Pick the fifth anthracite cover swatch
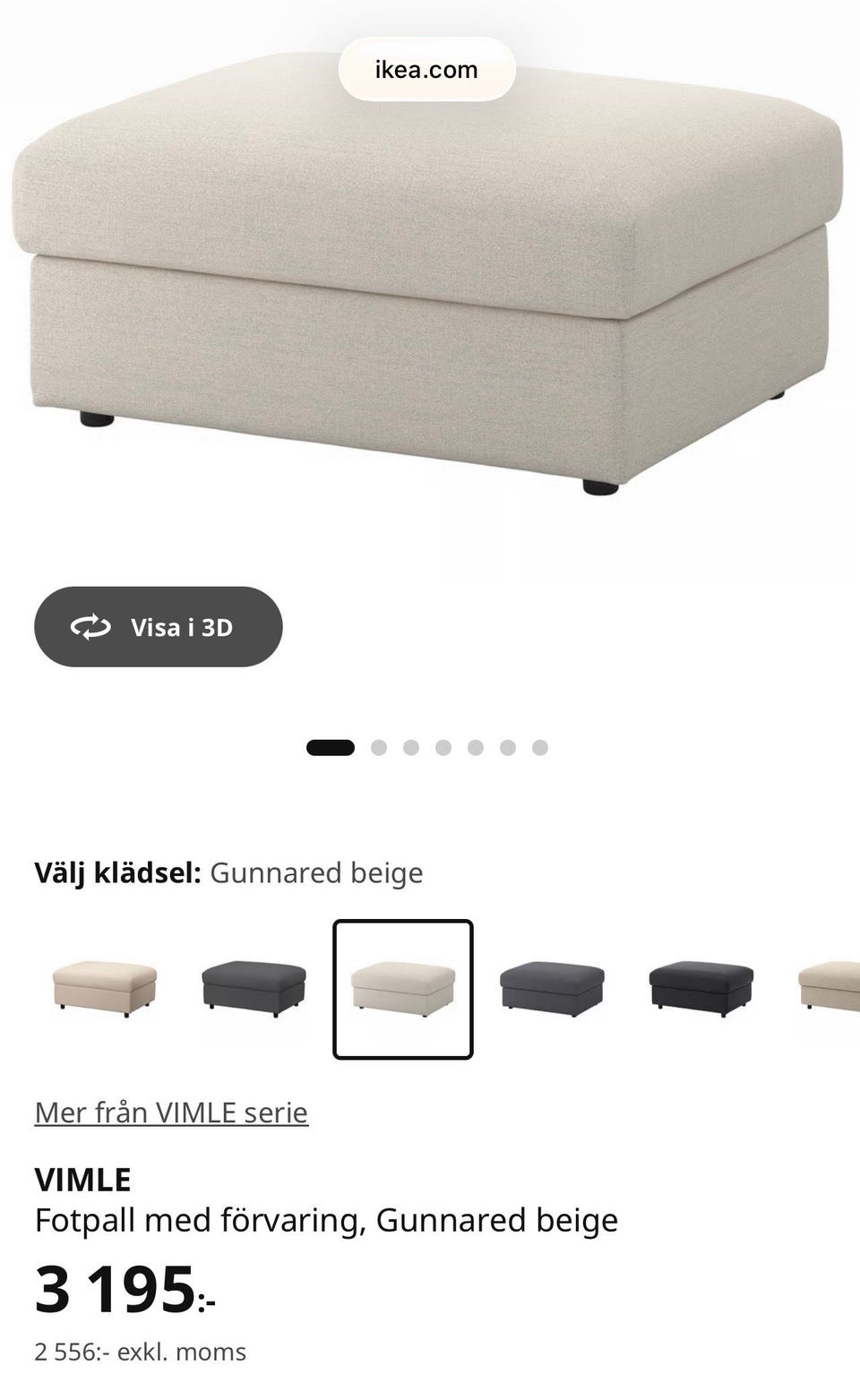Screen dimensions: 860x1400 coord(703,988)
